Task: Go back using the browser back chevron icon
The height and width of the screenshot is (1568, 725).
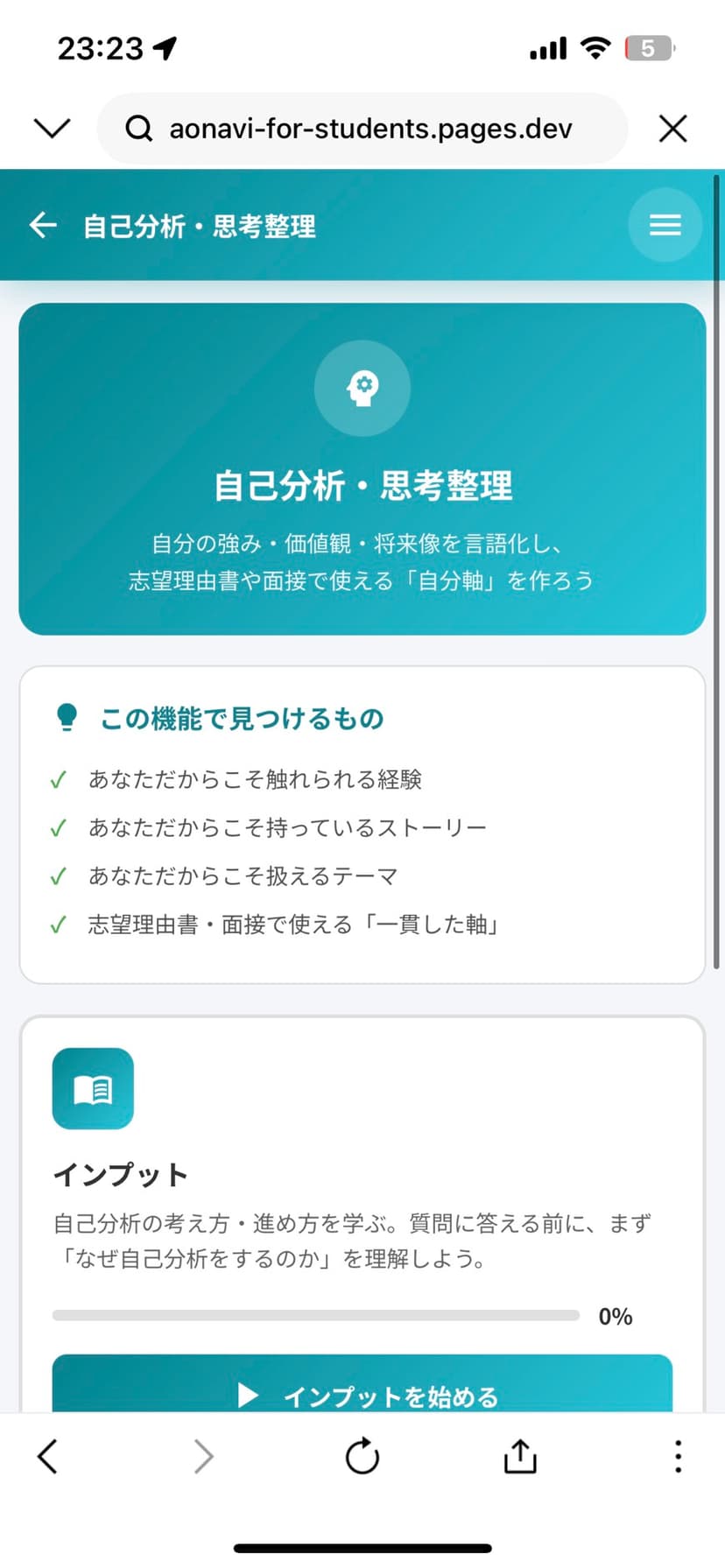Action: point(48,1456)
